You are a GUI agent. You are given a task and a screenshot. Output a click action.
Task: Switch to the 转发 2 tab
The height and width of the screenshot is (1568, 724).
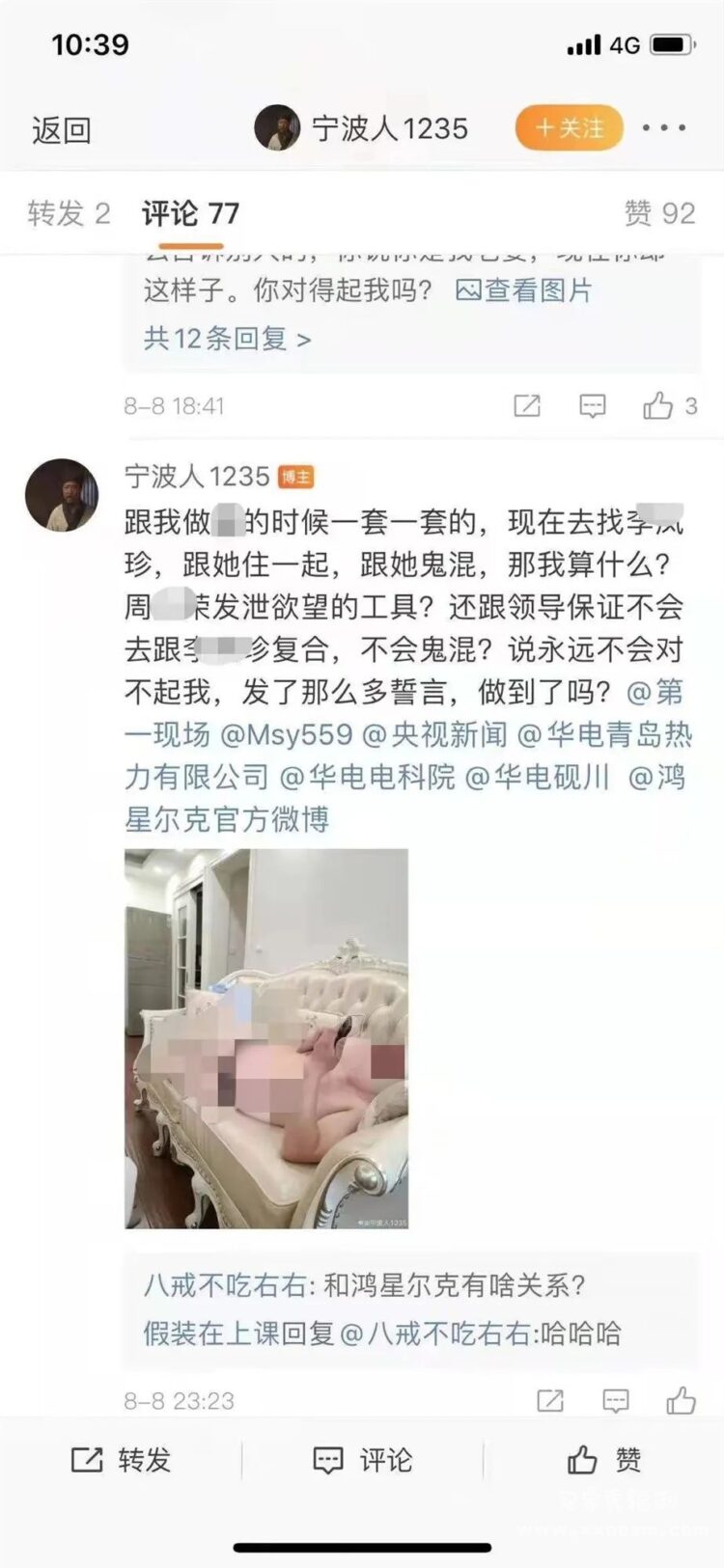(x=69, y=213)
